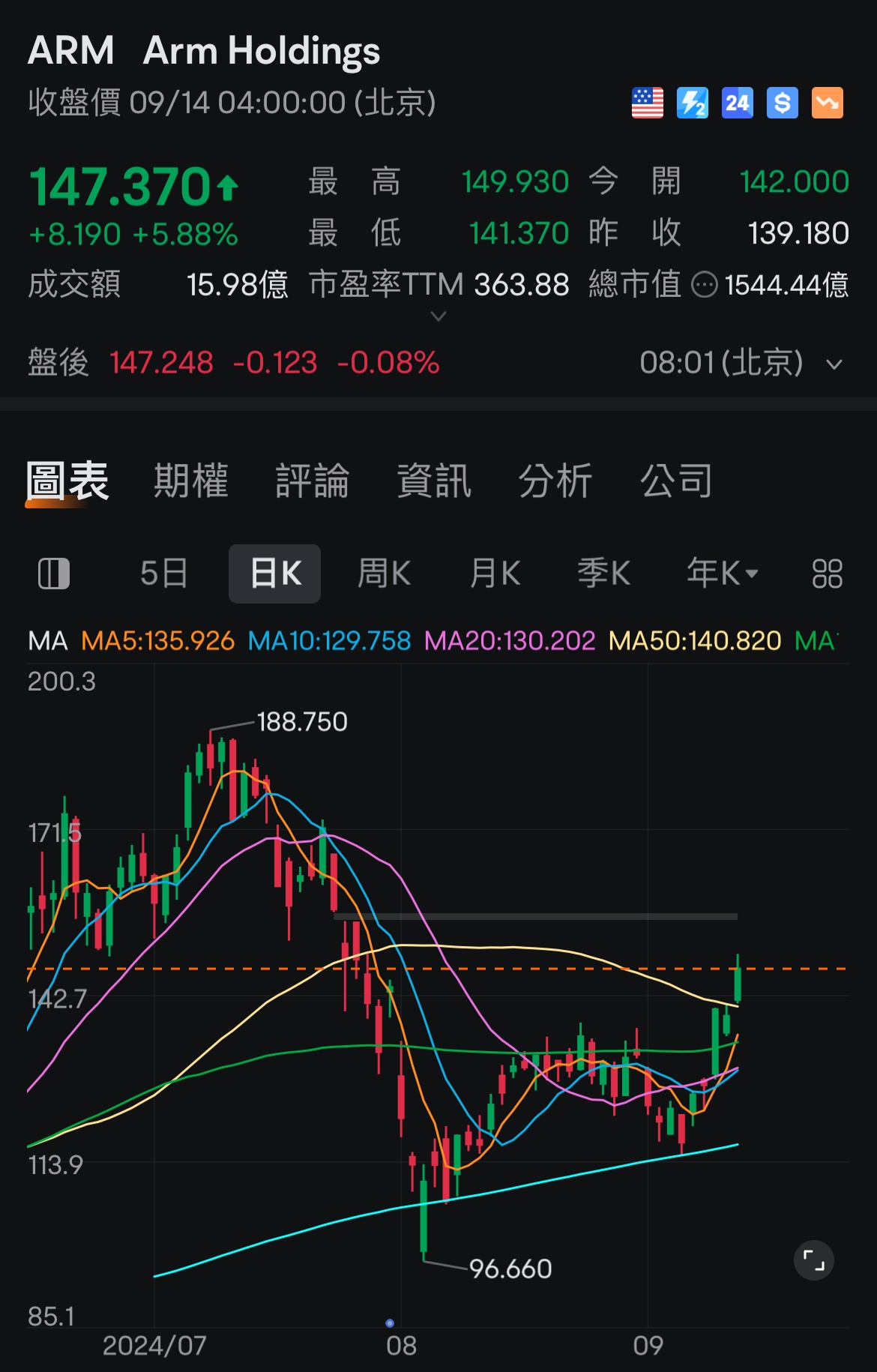Tap the orange declining trend badge
This screenshot has height=1372, width=877.
[827, 103]
